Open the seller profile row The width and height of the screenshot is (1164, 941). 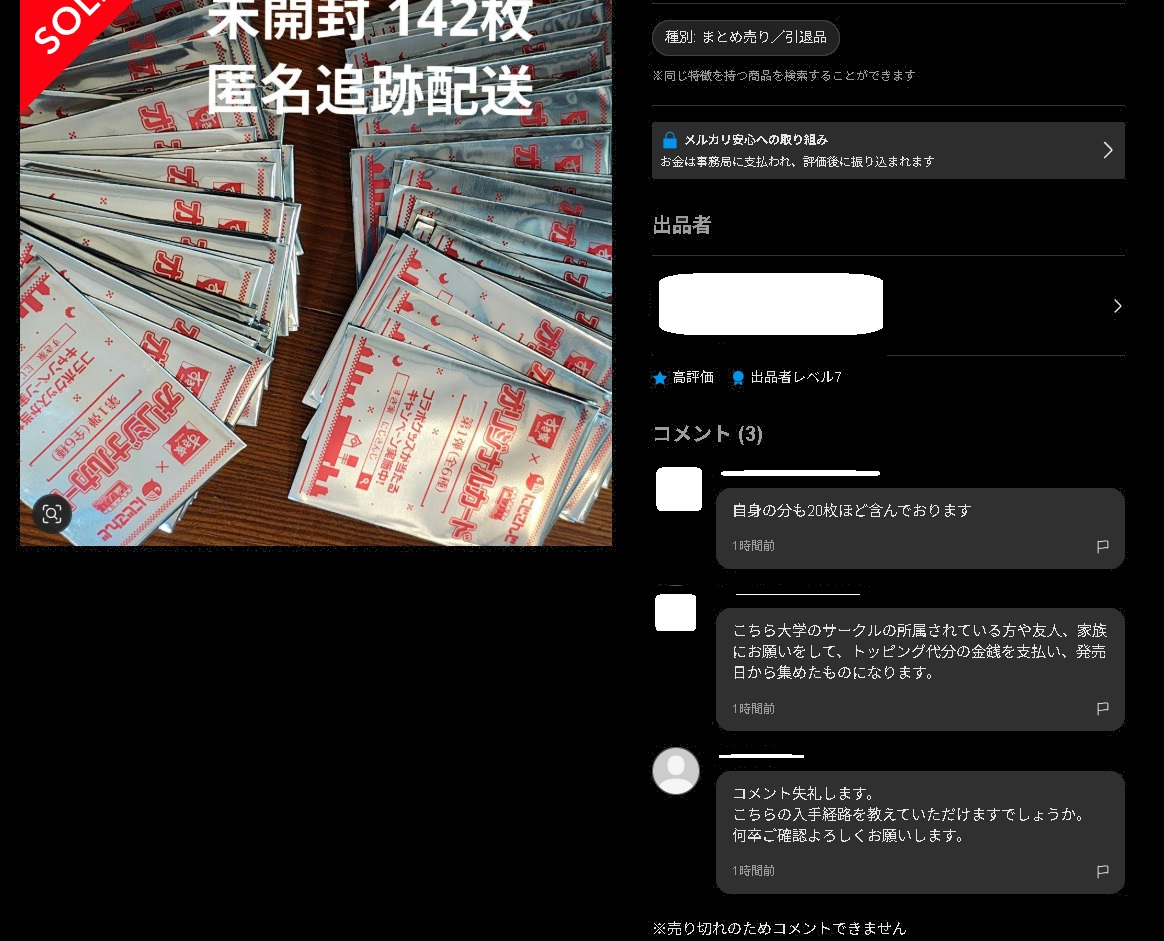click(888, 305)
